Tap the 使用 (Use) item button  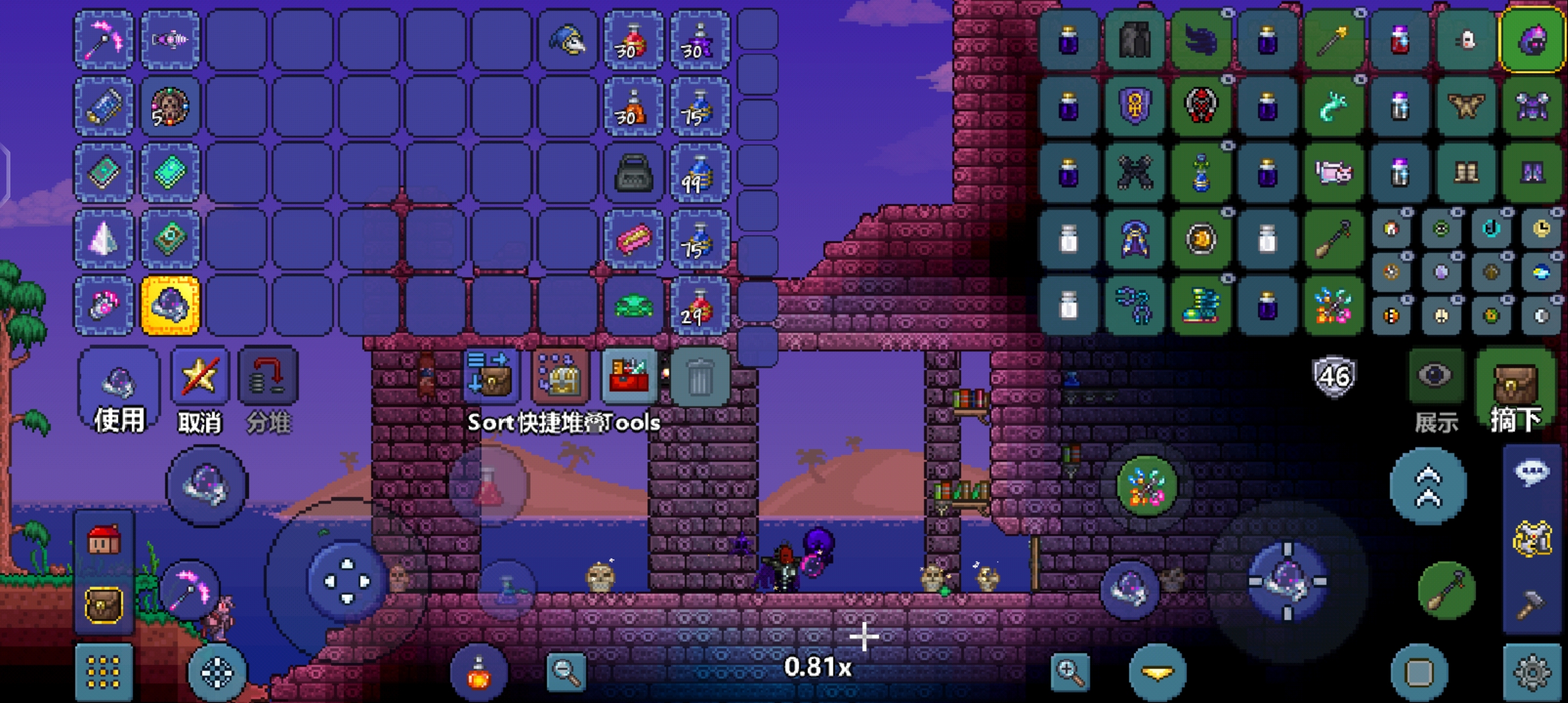(119, 389)
